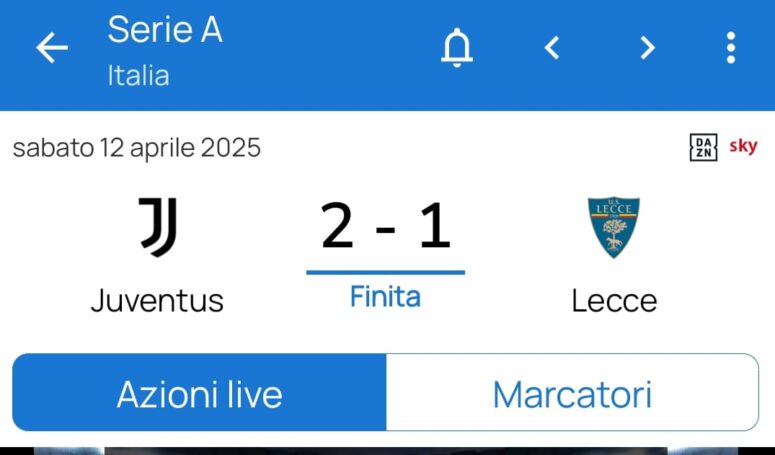Go to the next match

647,48
